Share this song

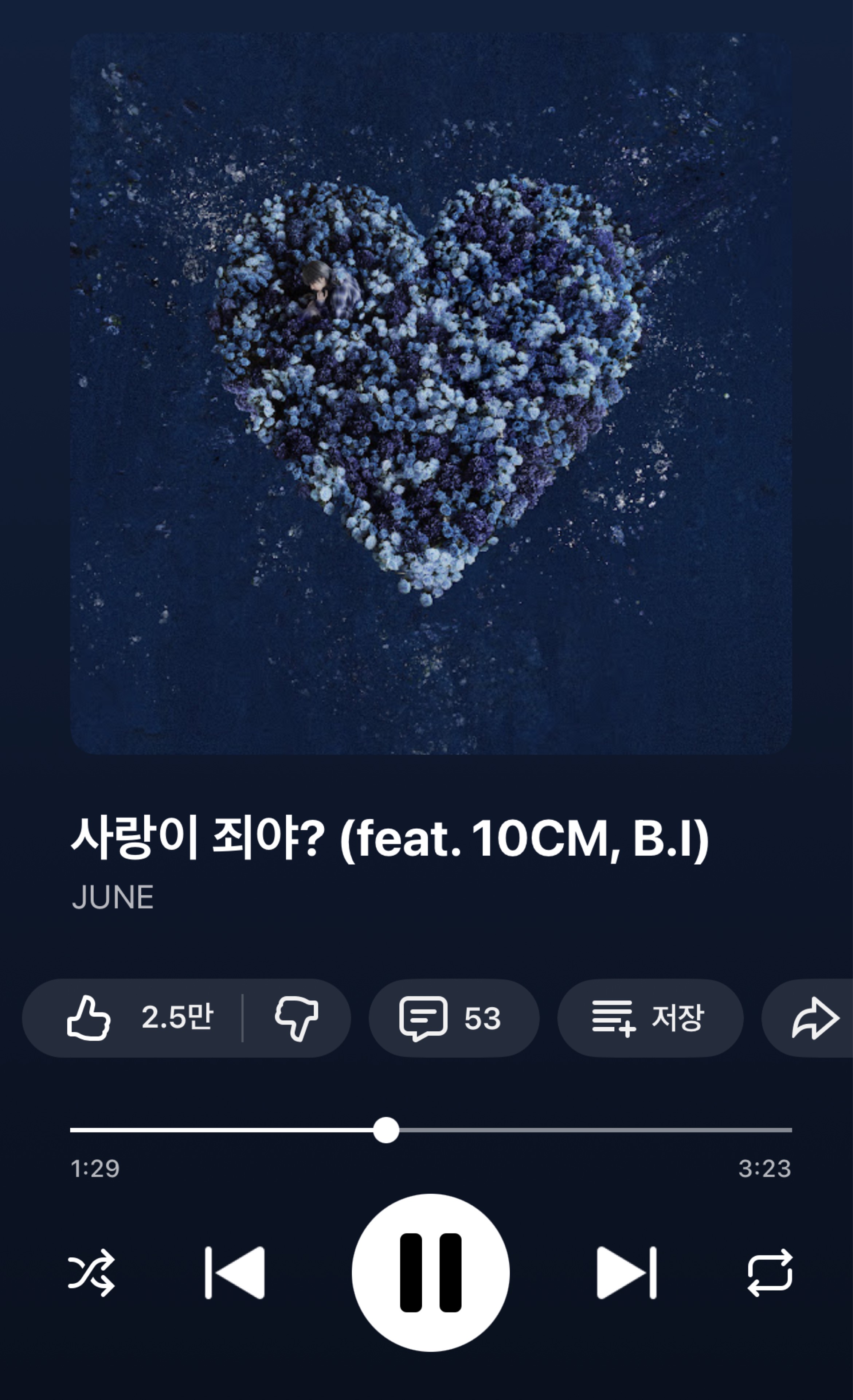click(x=814, y=1018)
